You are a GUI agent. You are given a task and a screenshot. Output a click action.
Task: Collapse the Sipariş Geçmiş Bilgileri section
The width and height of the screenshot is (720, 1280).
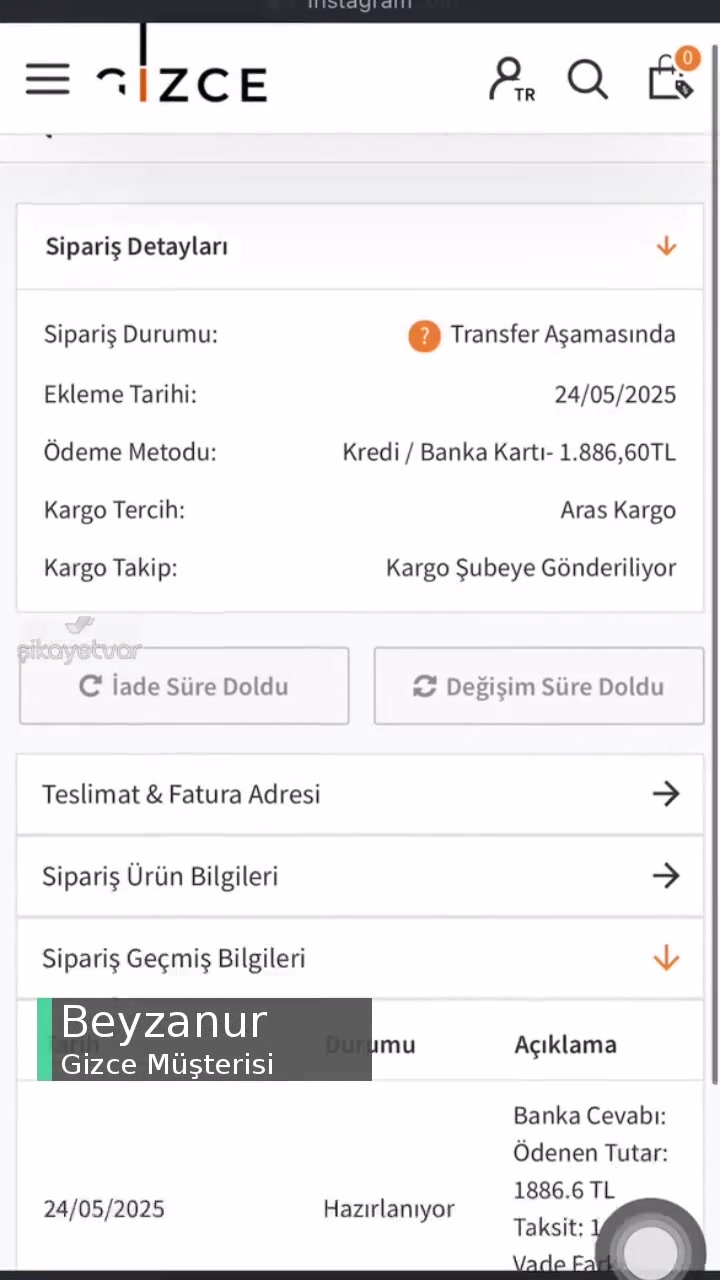666,958
